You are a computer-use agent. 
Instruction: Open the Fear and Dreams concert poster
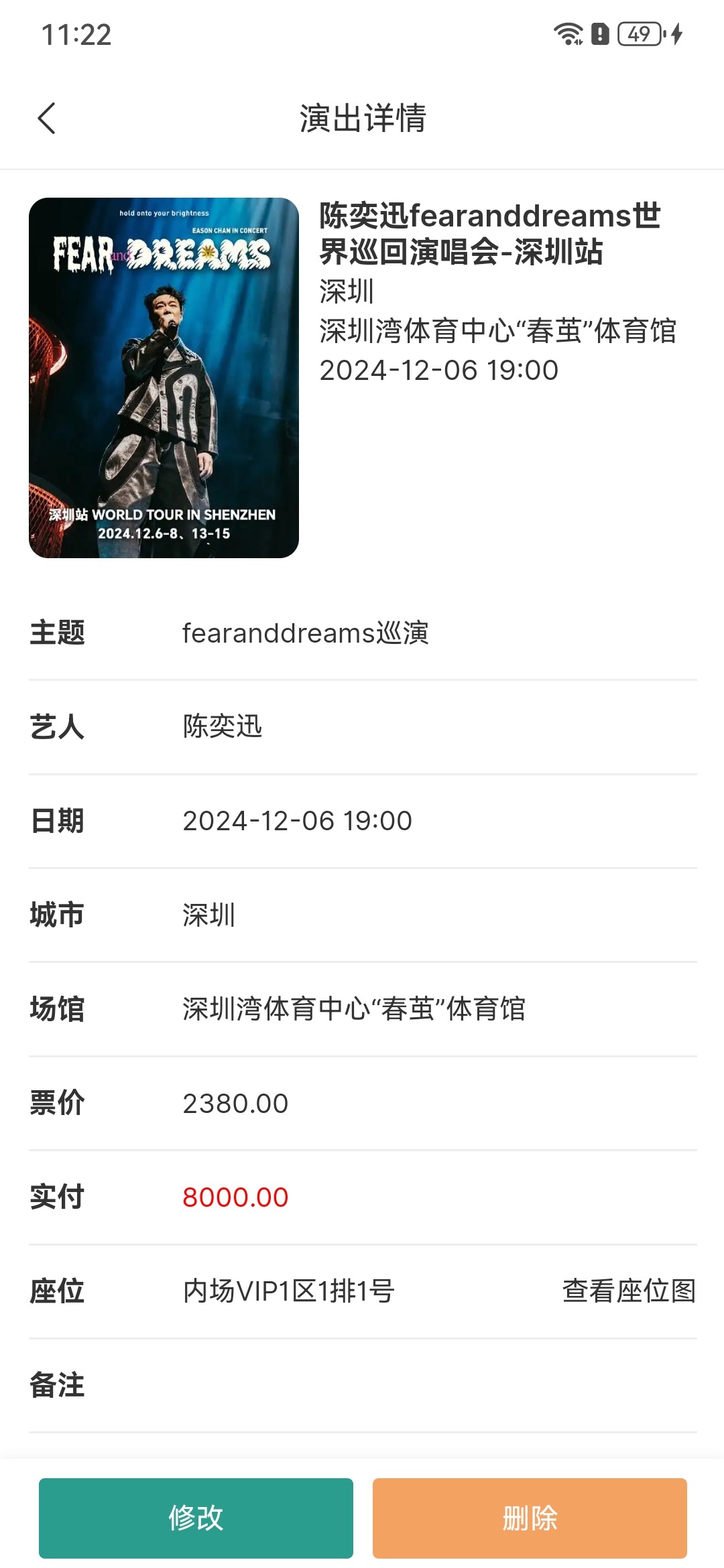pos(164,379)
